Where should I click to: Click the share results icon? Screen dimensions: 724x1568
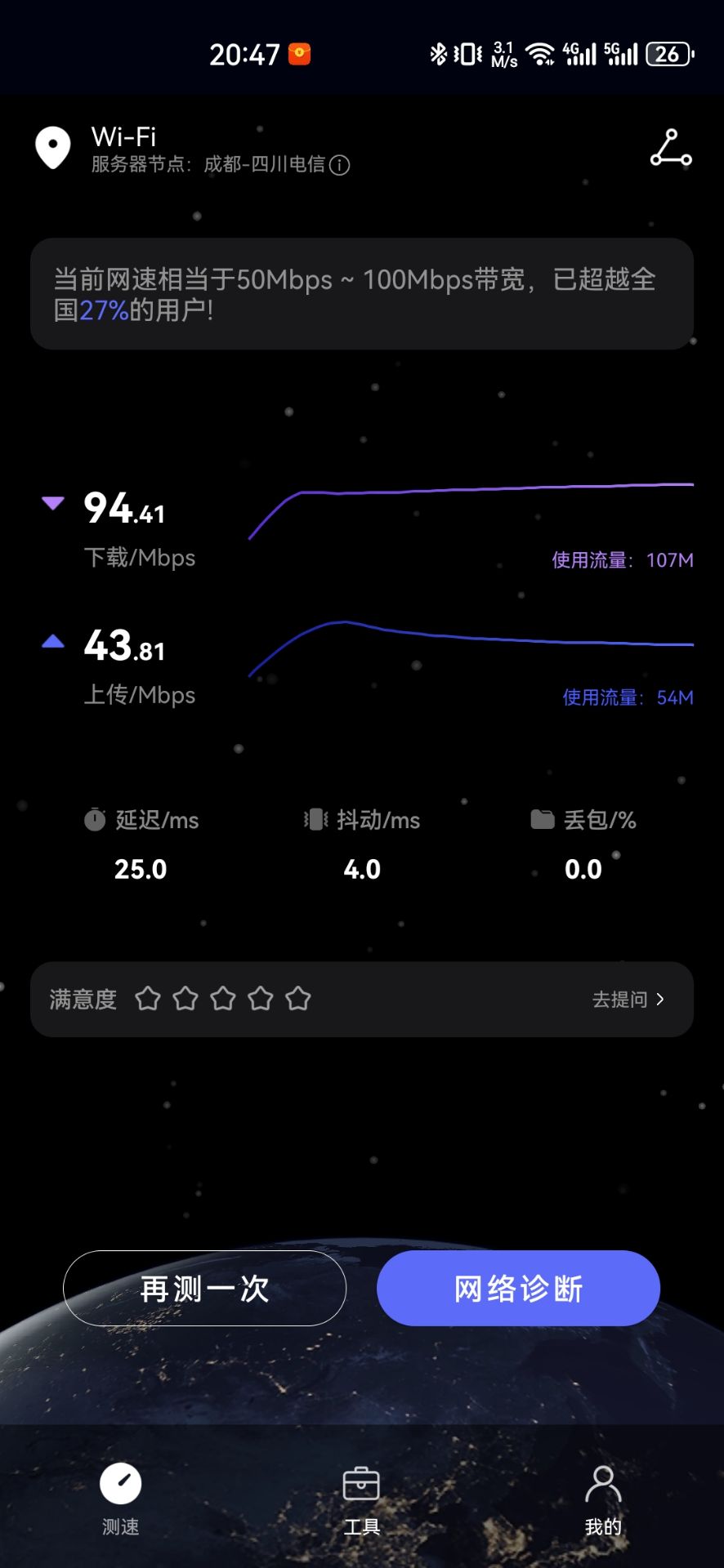670,149
